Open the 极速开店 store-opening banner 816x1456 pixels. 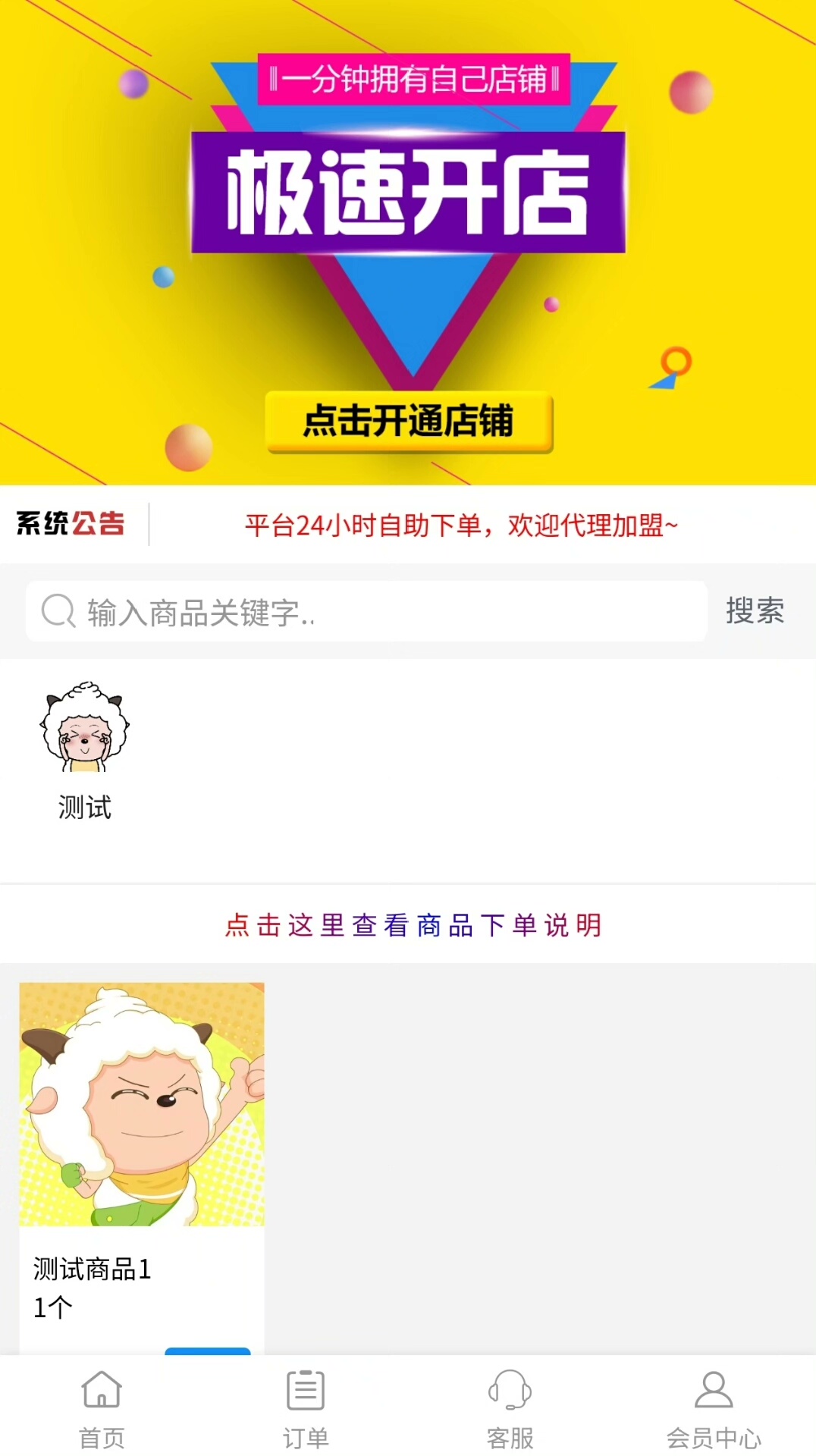click(408, 243)
